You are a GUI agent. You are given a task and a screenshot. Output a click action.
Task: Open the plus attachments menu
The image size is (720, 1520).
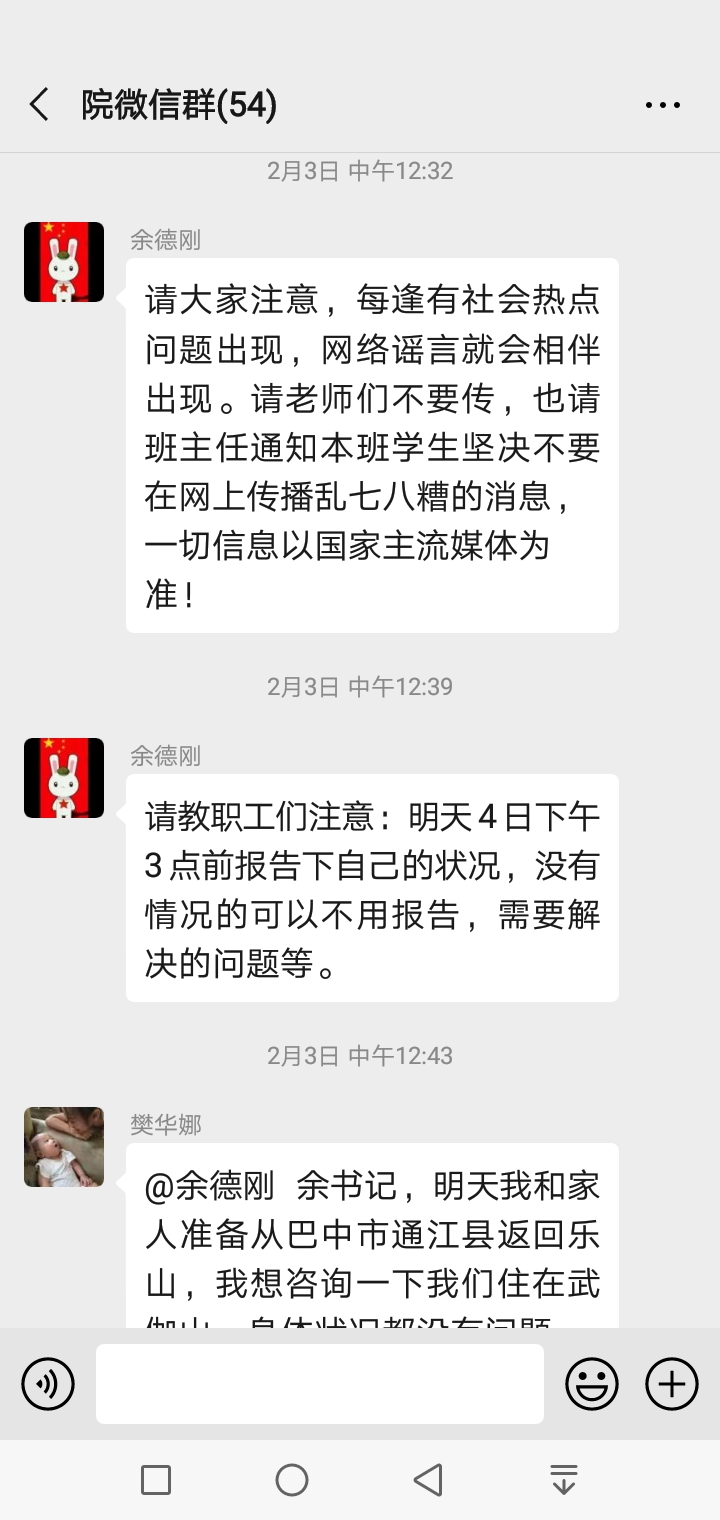[x=671, y=1384]
